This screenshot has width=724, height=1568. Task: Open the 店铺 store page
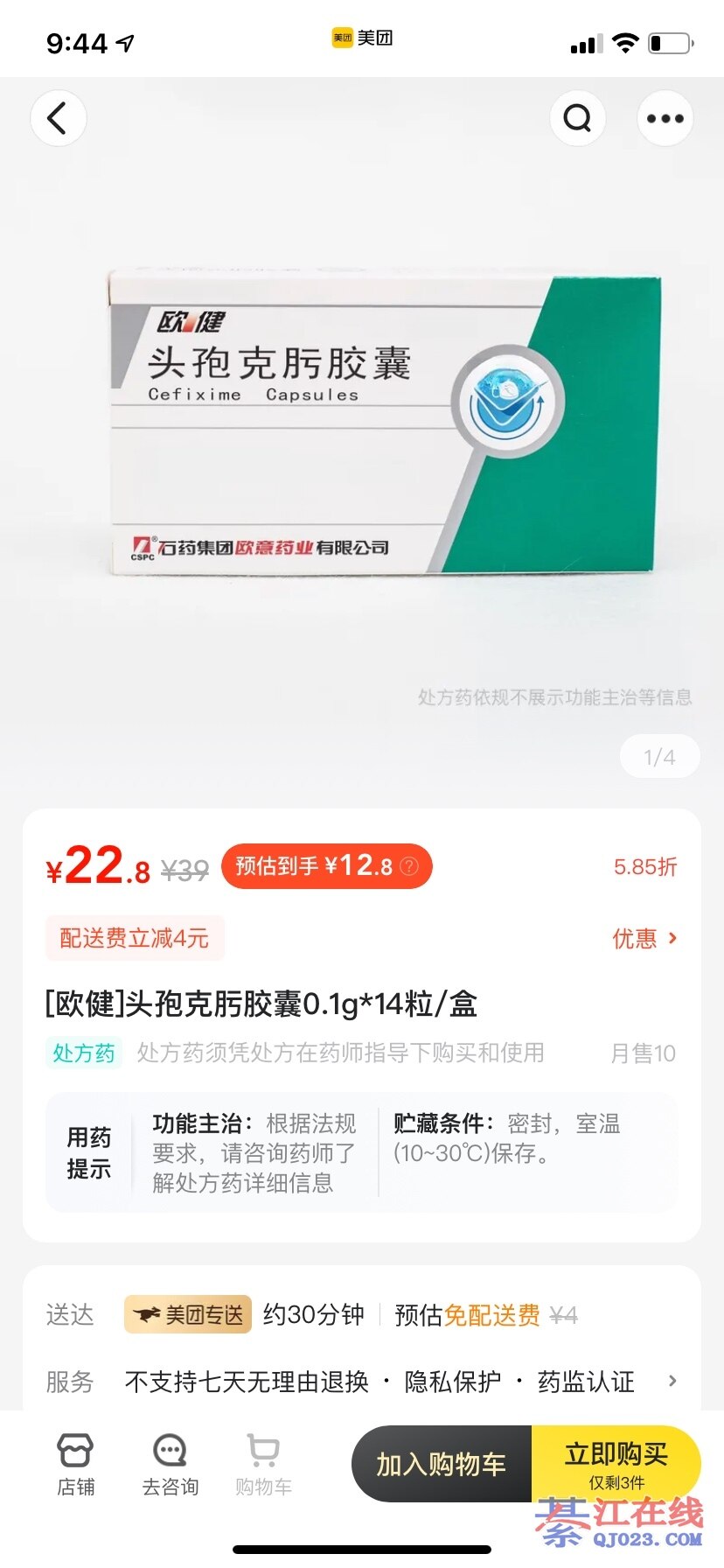click(75, 1464)
